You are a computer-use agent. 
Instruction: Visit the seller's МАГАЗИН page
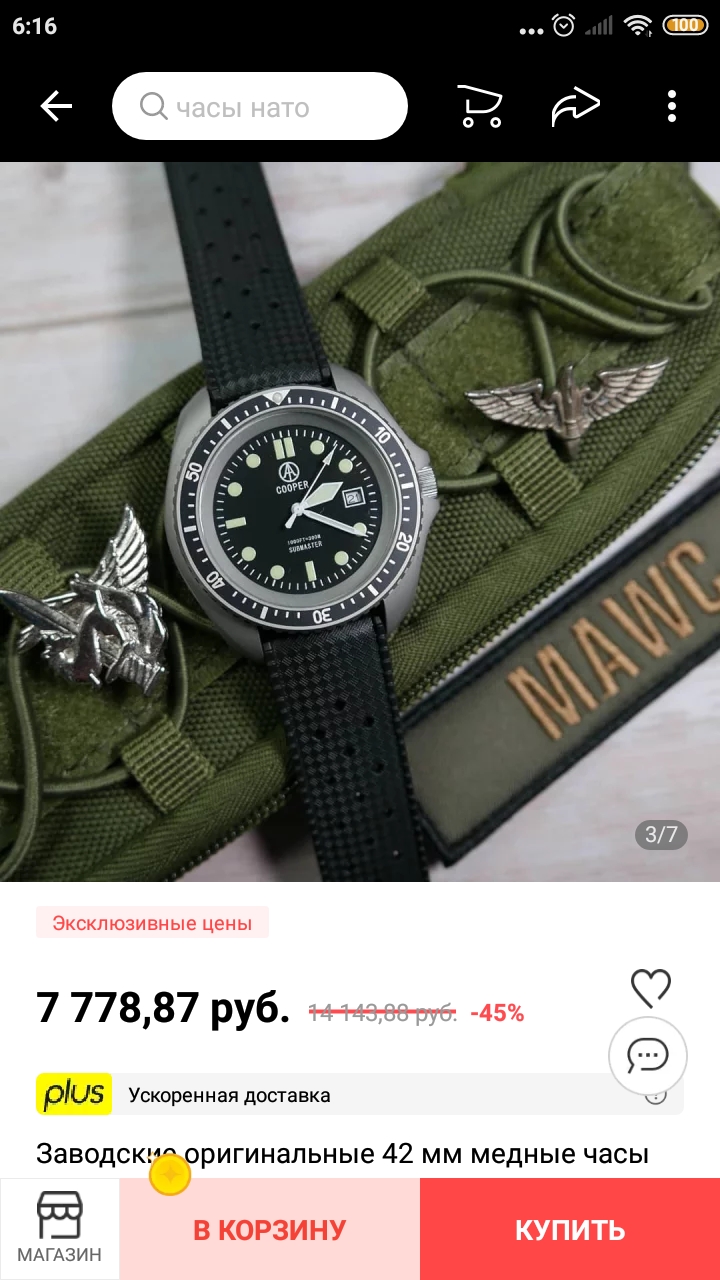pos(59,1229)
